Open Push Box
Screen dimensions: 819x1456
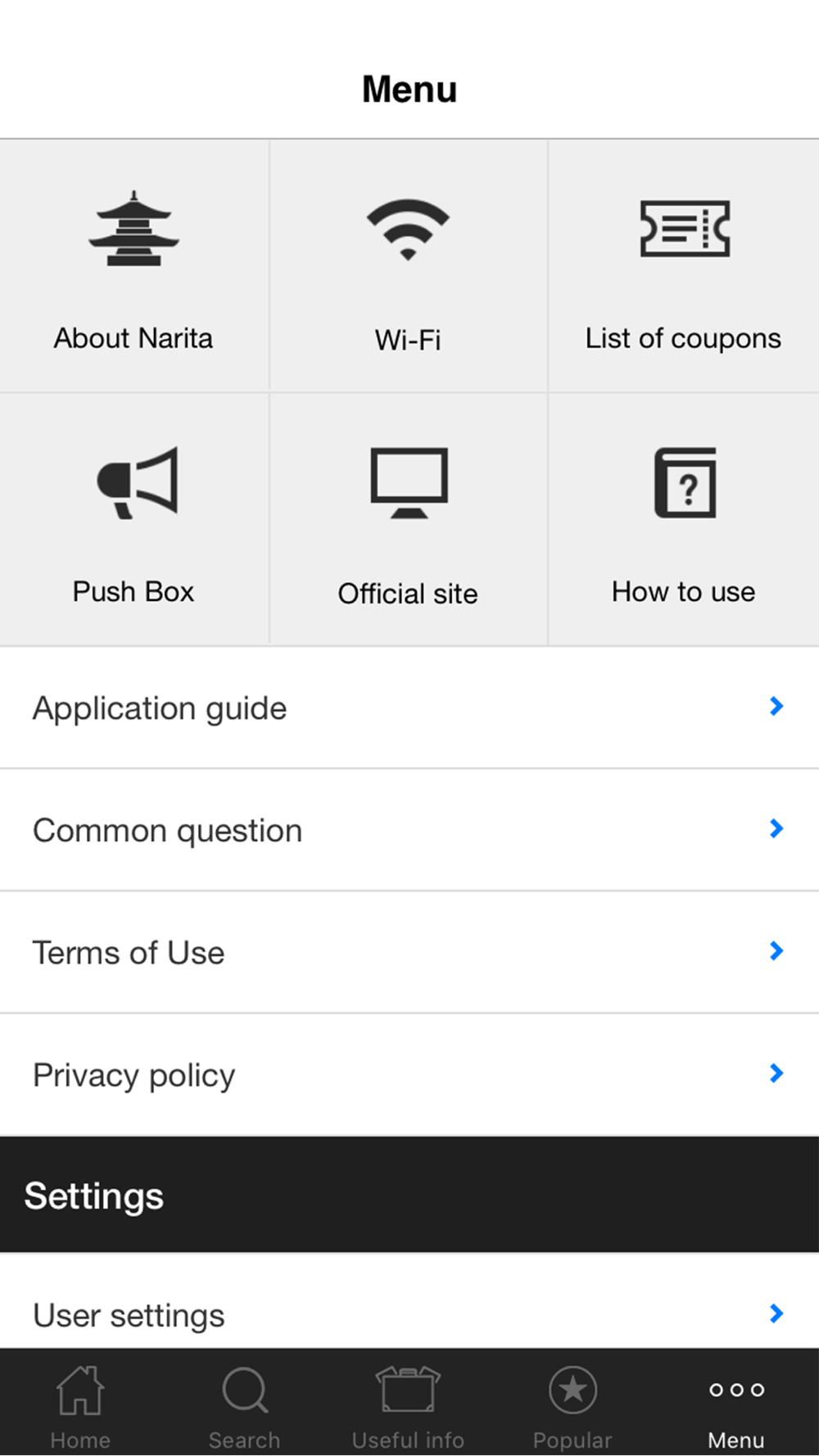[134, 519]
